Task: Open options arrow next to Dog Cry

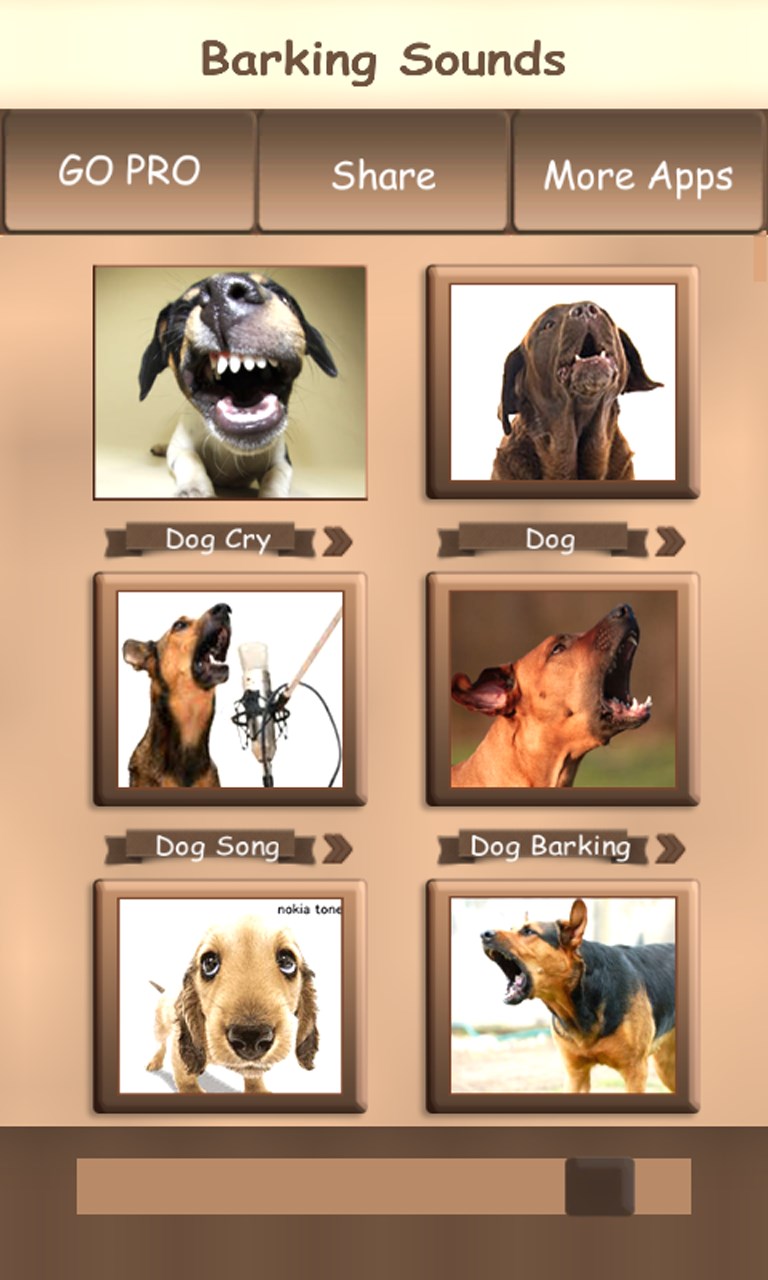Action: (x=337, y=541)
